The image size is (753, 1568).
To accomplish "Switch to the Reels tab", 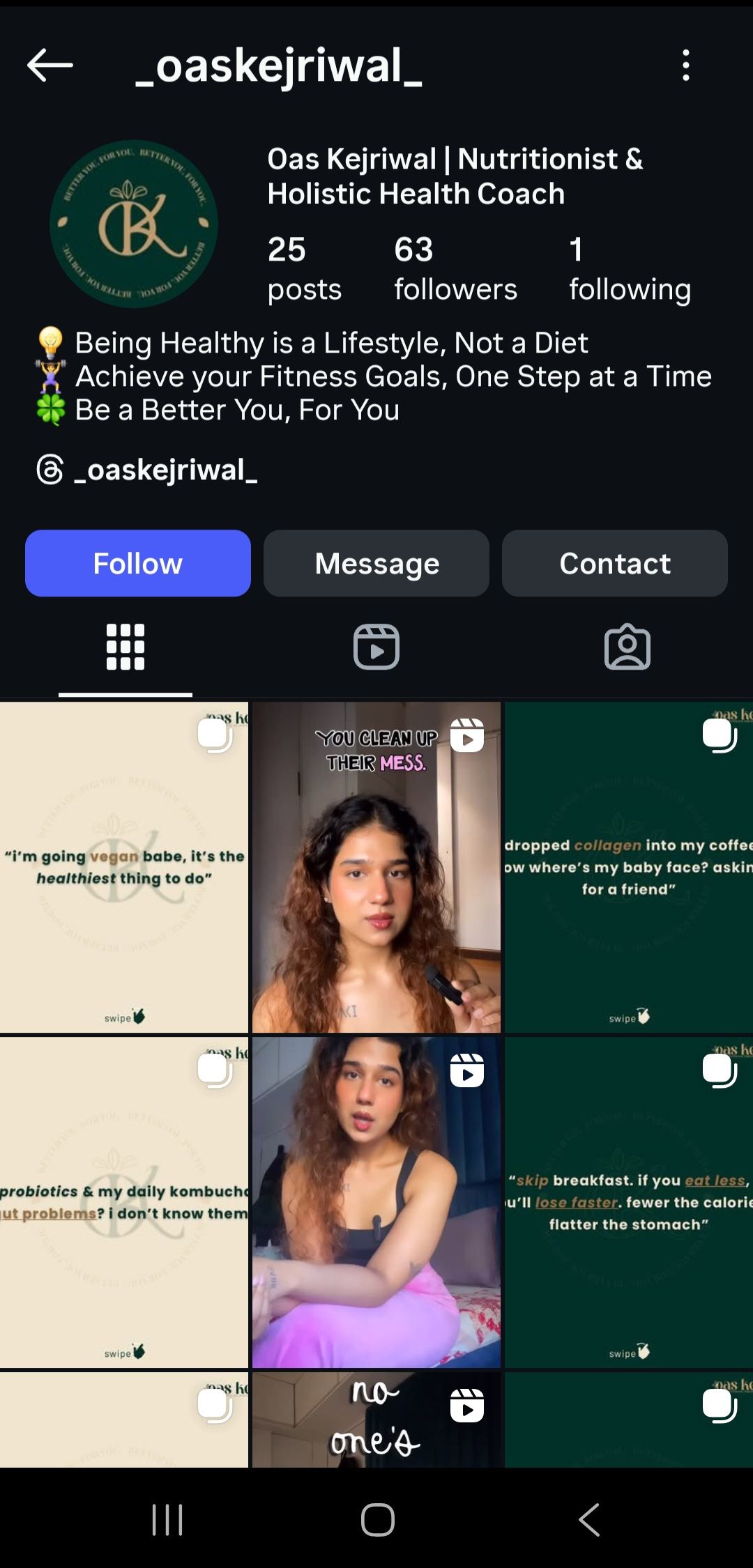I will point(376,647).
